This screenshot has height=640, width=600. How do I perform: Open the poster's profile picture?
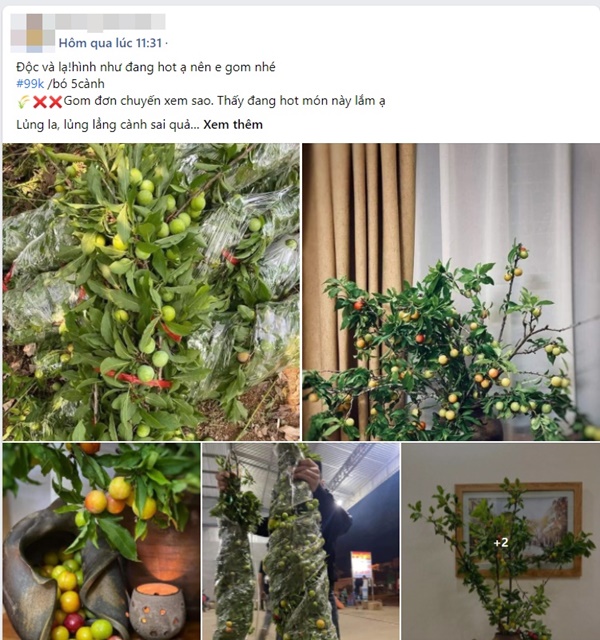pyautogui.click(x=33, y=32)
